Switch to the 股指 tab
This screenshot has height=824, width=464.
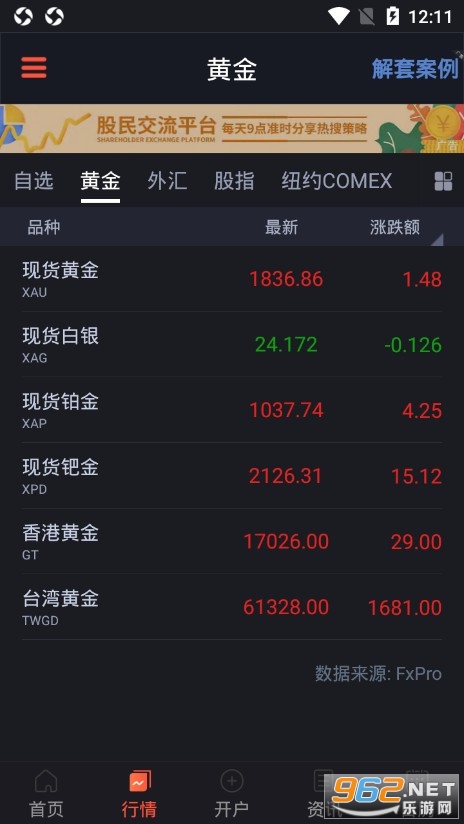coord(234,181)
